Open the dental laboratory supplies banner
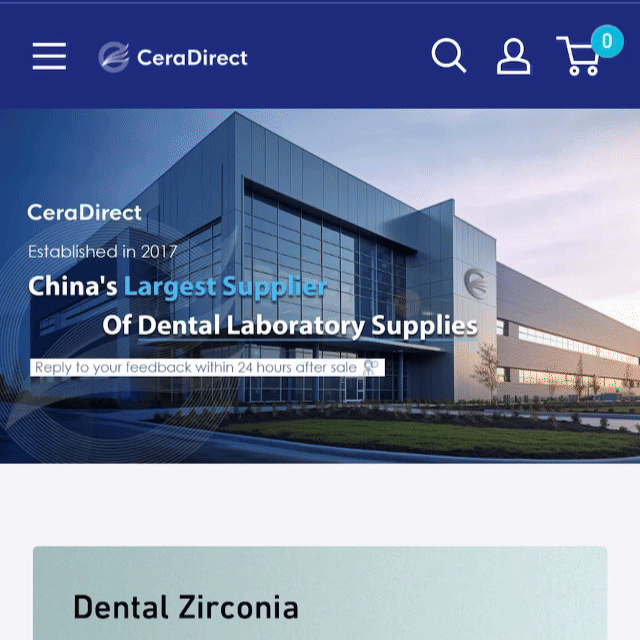Viewport: 640px width, 640px height. pos(320,286)
